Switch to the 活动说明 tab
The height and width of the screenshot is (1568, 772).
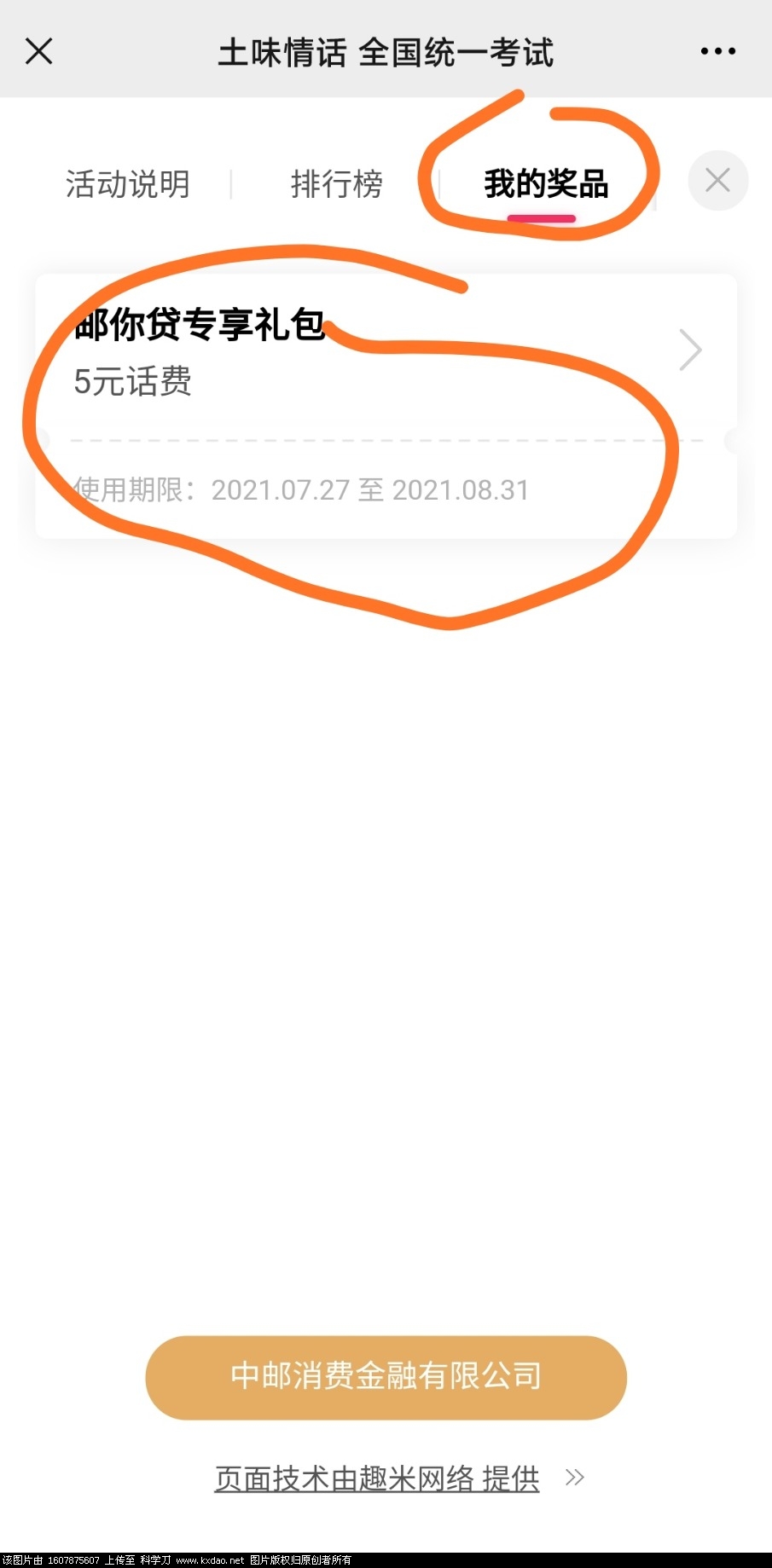click(128, 184)
